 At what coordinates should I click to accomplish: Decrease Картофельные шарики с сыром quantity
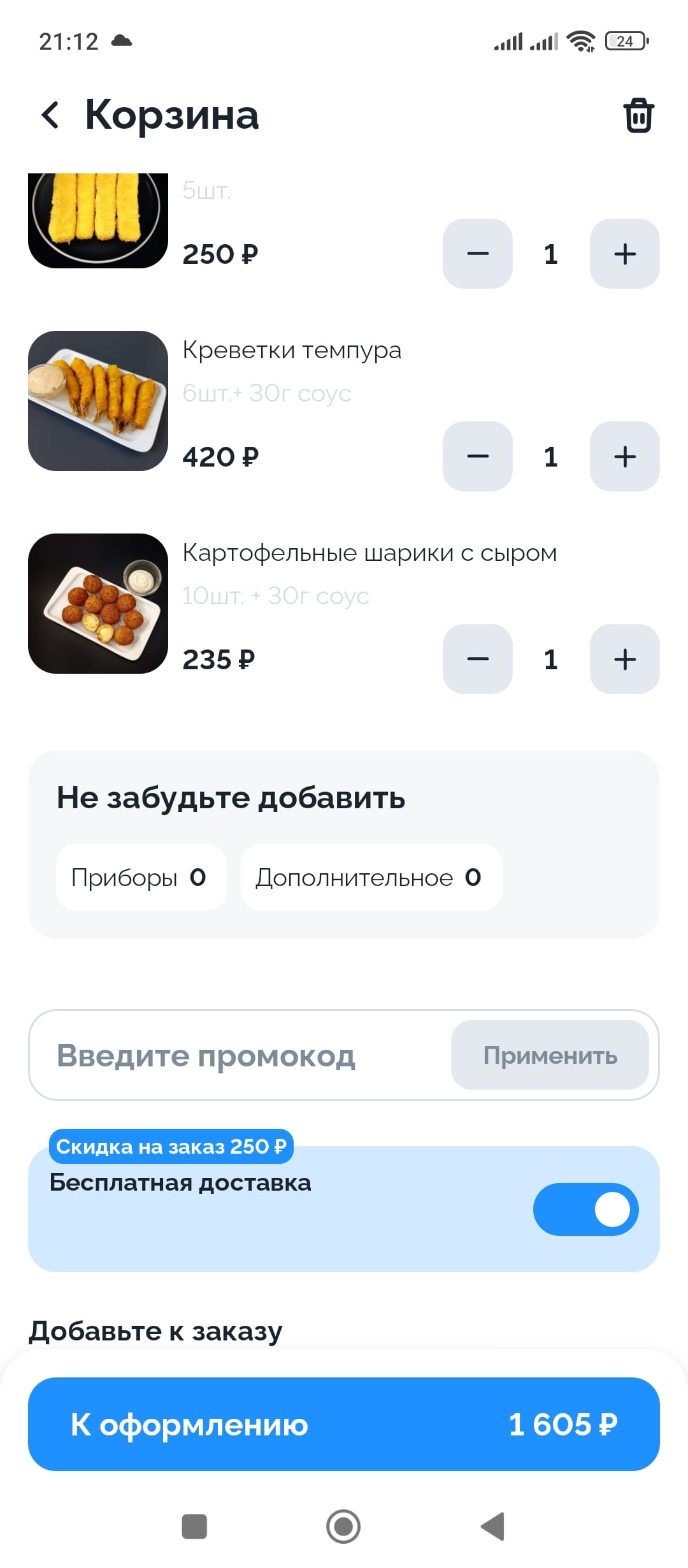[478, 659]
